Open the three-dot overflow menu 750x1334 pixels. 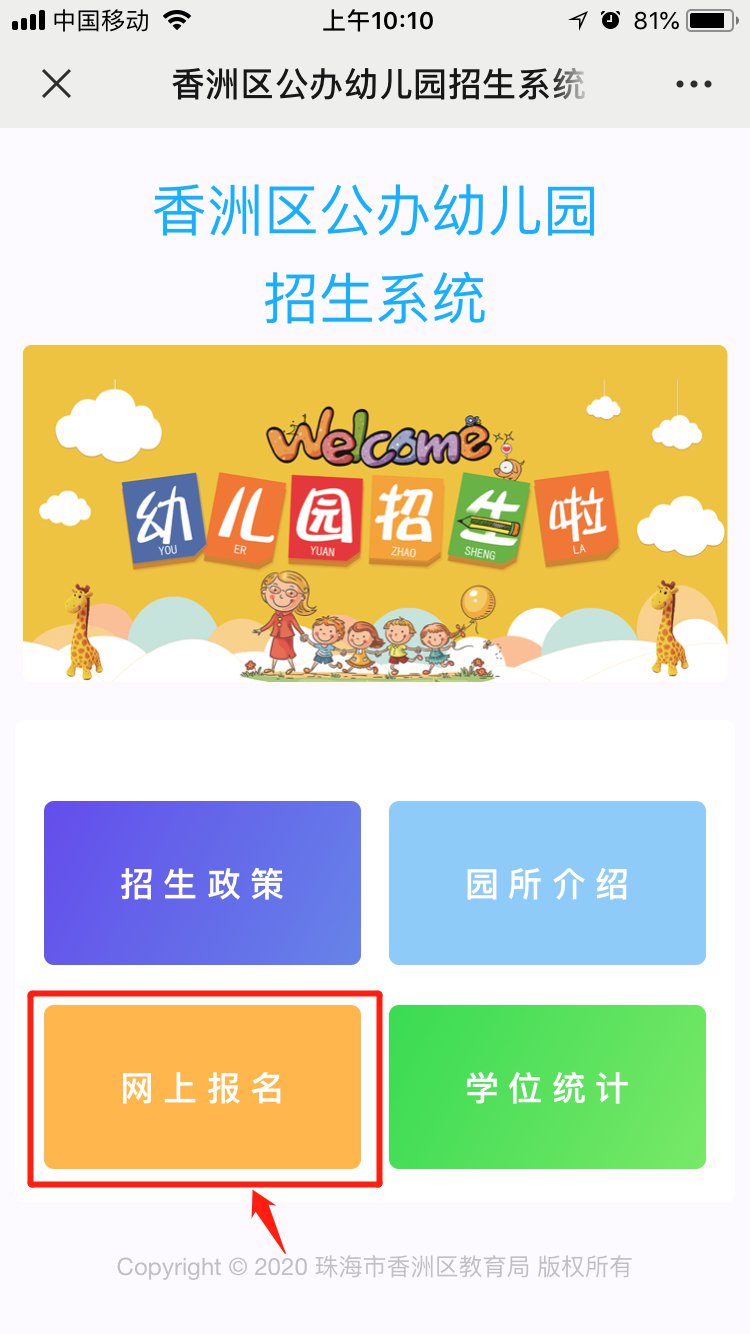(x=693, y=85)
